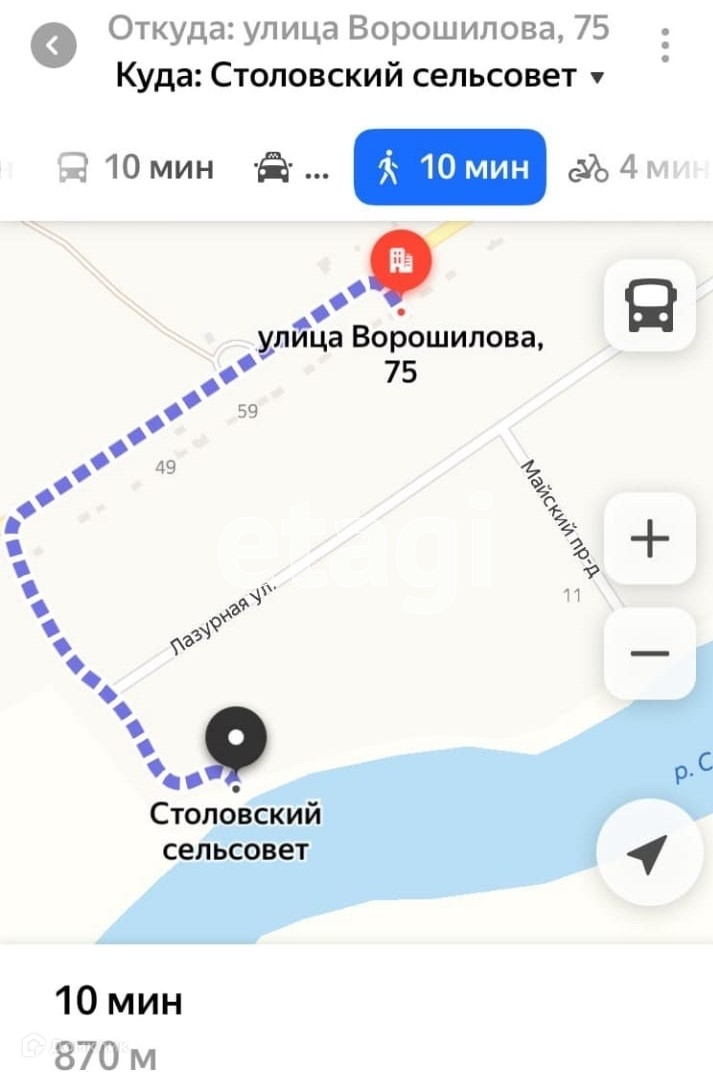Edit the origin улица Ворошилова, 75
The width and height of the screenshot is (713, 1072).
click(358, 28)
